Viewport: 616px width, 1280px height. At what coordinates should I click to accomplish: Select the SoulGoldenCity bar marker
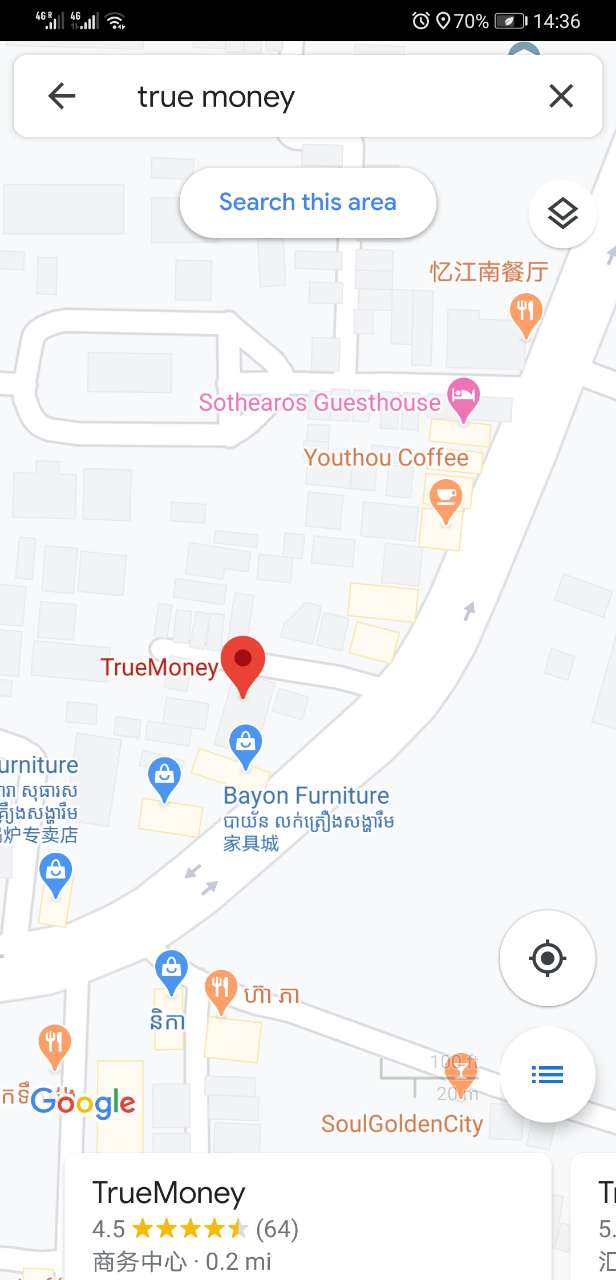[460, 1072]
